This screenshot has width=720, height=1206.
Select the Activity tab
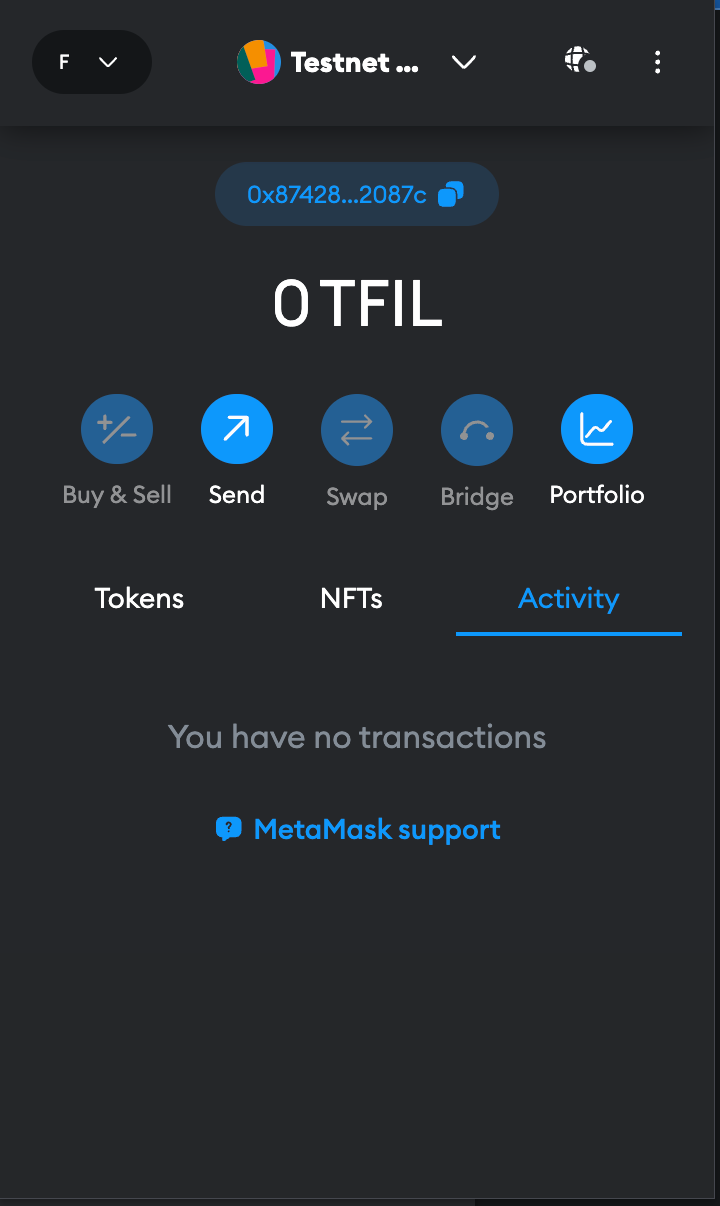click(x=569, y=599)
